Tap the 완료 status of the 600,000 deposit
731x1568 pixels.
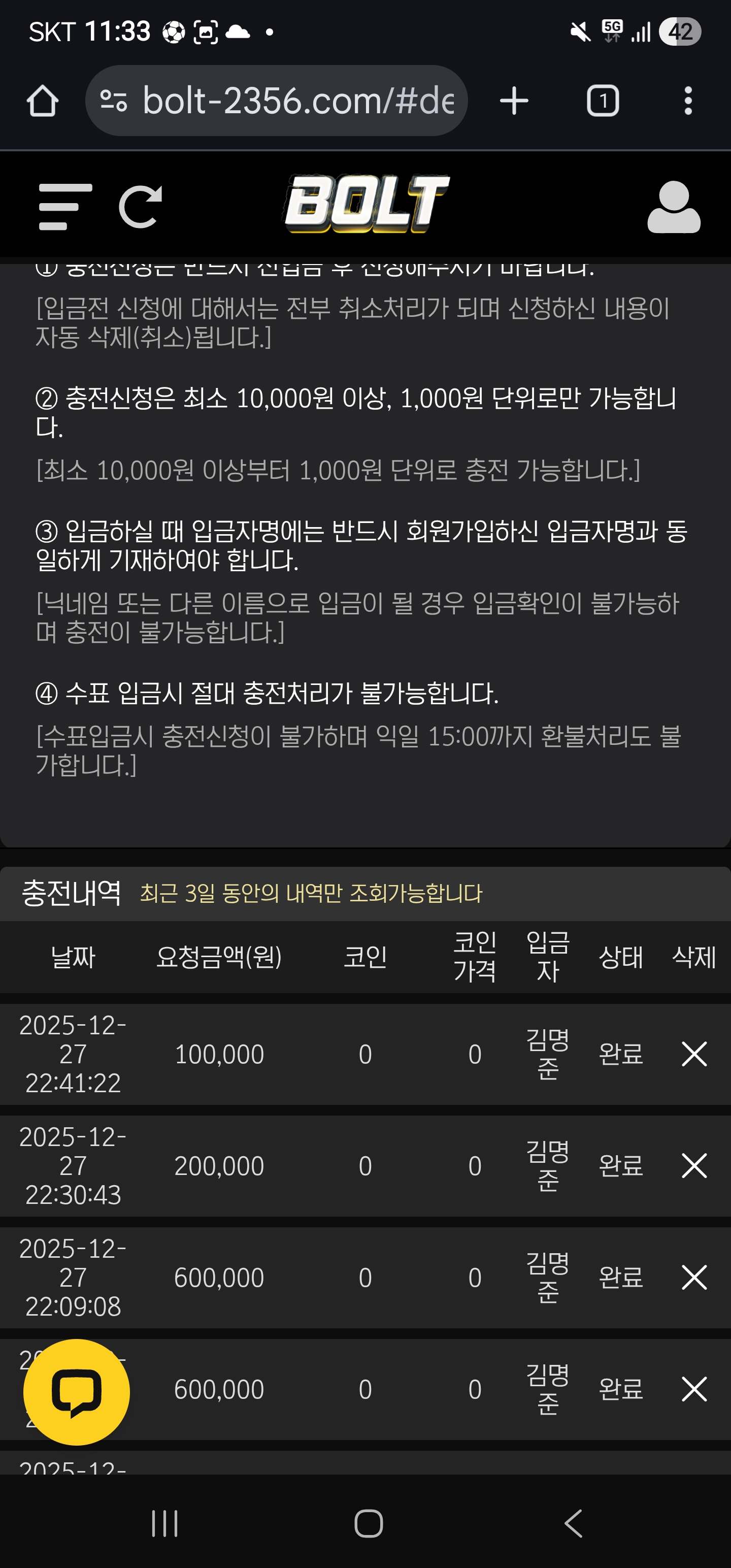(621, 1277)
